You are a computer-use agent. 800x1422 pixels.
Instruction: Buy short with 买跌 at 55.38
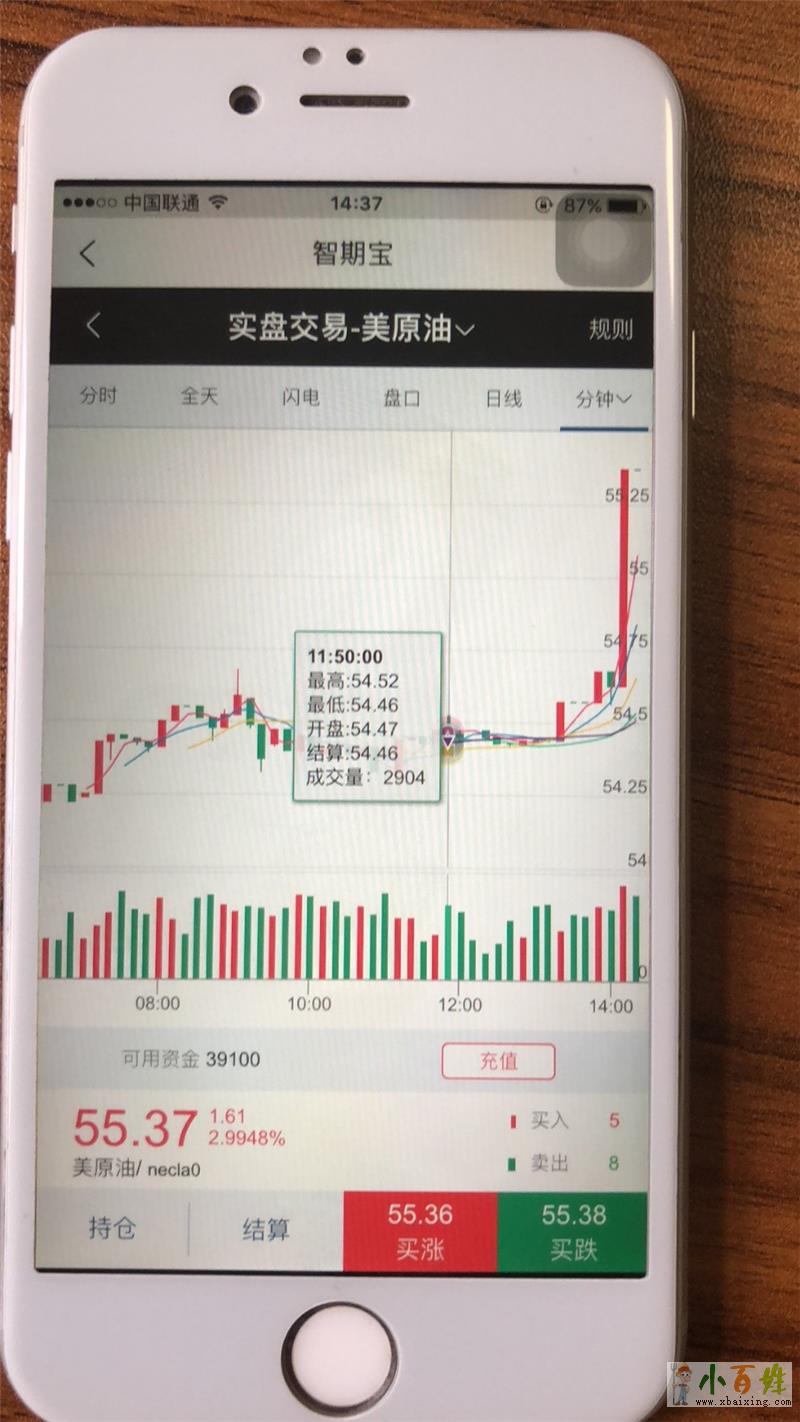pyautogui.click(x=573, y=1231)
